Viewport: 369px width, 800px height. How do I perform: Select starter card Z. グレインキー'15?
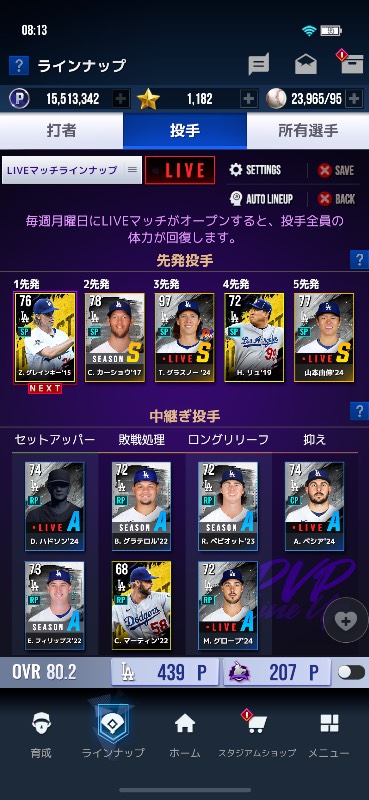[x=45, y=337]
